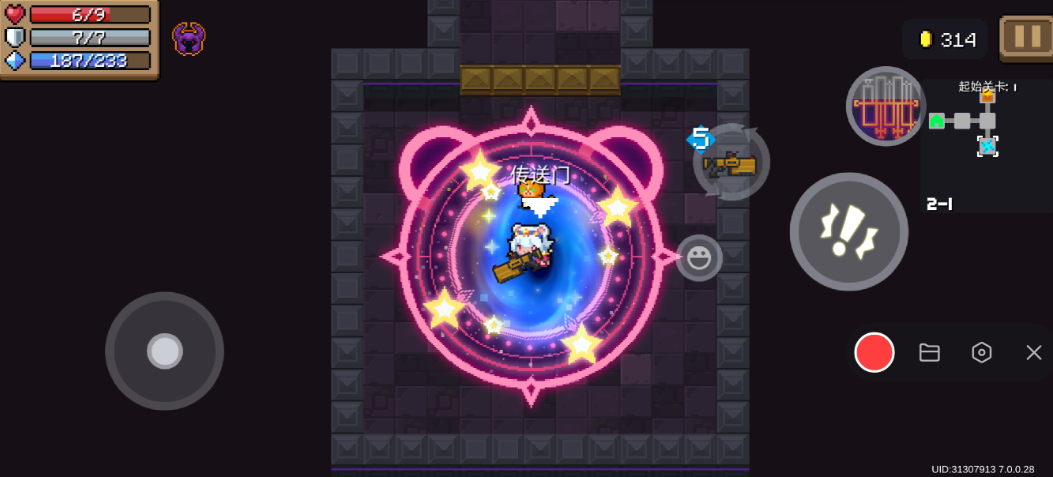Activate the character skill button
The image size is (1053, 477).
(886, 106)
